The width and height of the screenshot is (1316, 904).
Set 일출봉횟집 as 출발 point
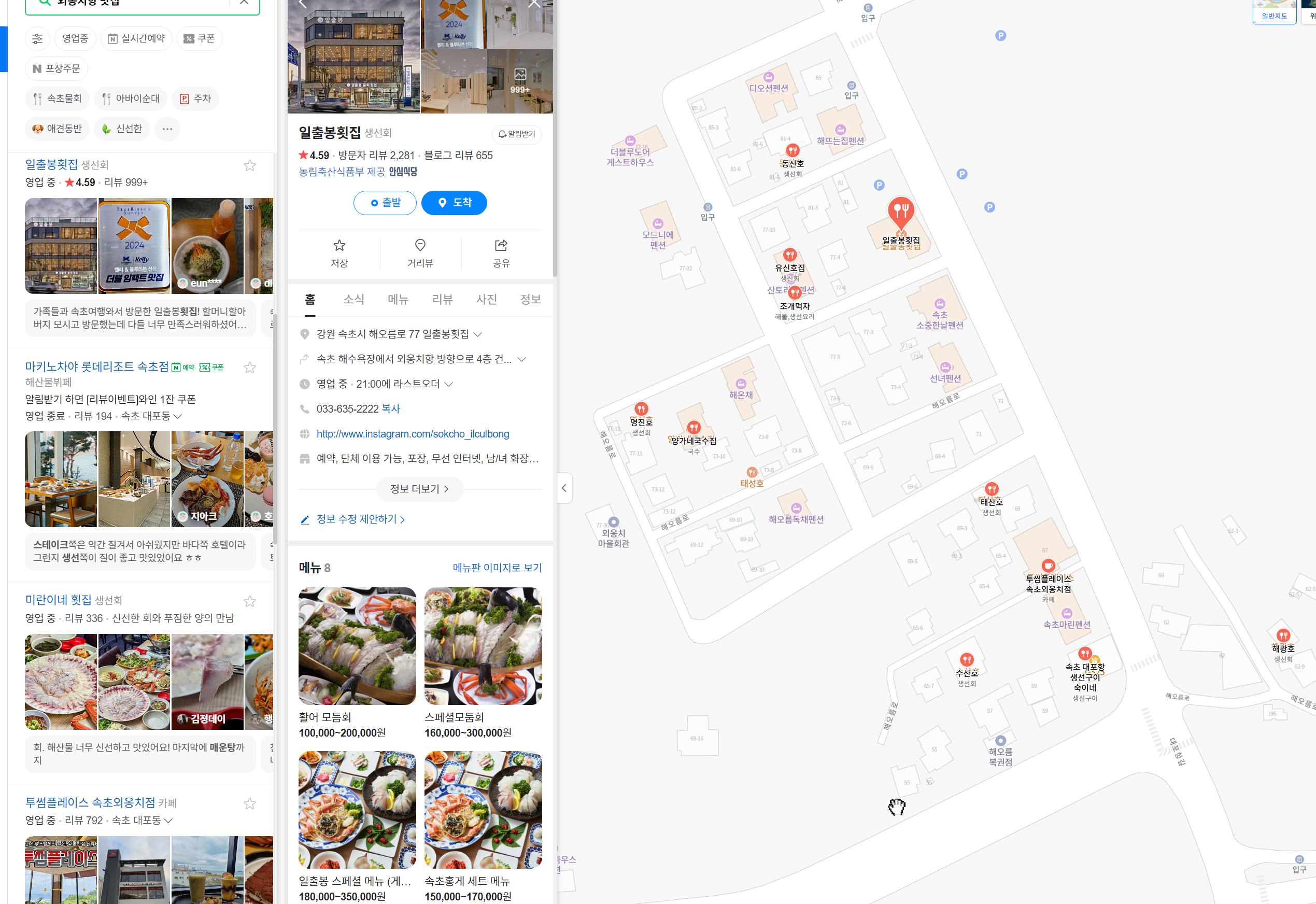pyautogui.click(x=385, y=203)
